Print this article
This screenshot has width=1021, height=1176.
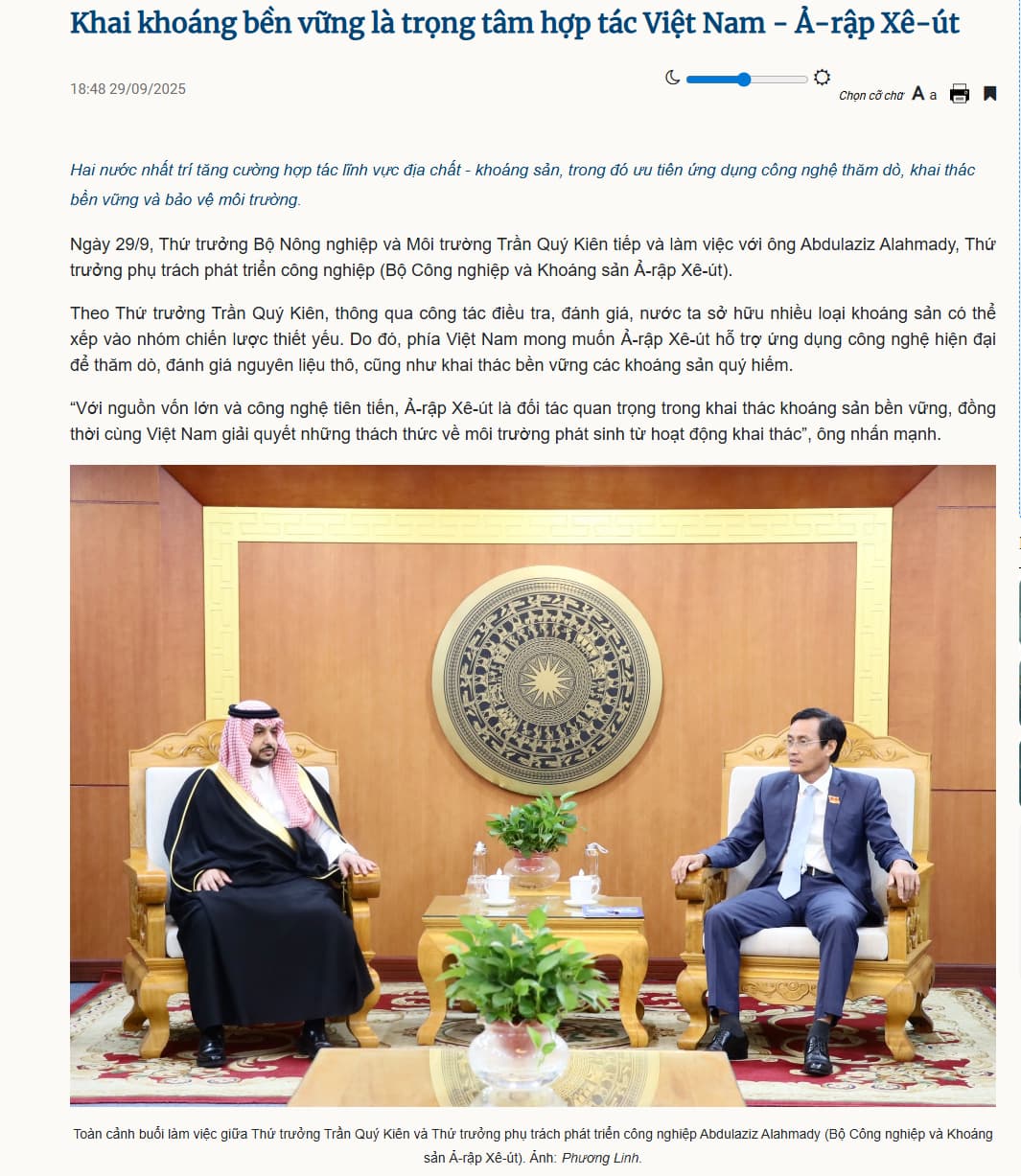pyautogui.click(x=959, y=94)
